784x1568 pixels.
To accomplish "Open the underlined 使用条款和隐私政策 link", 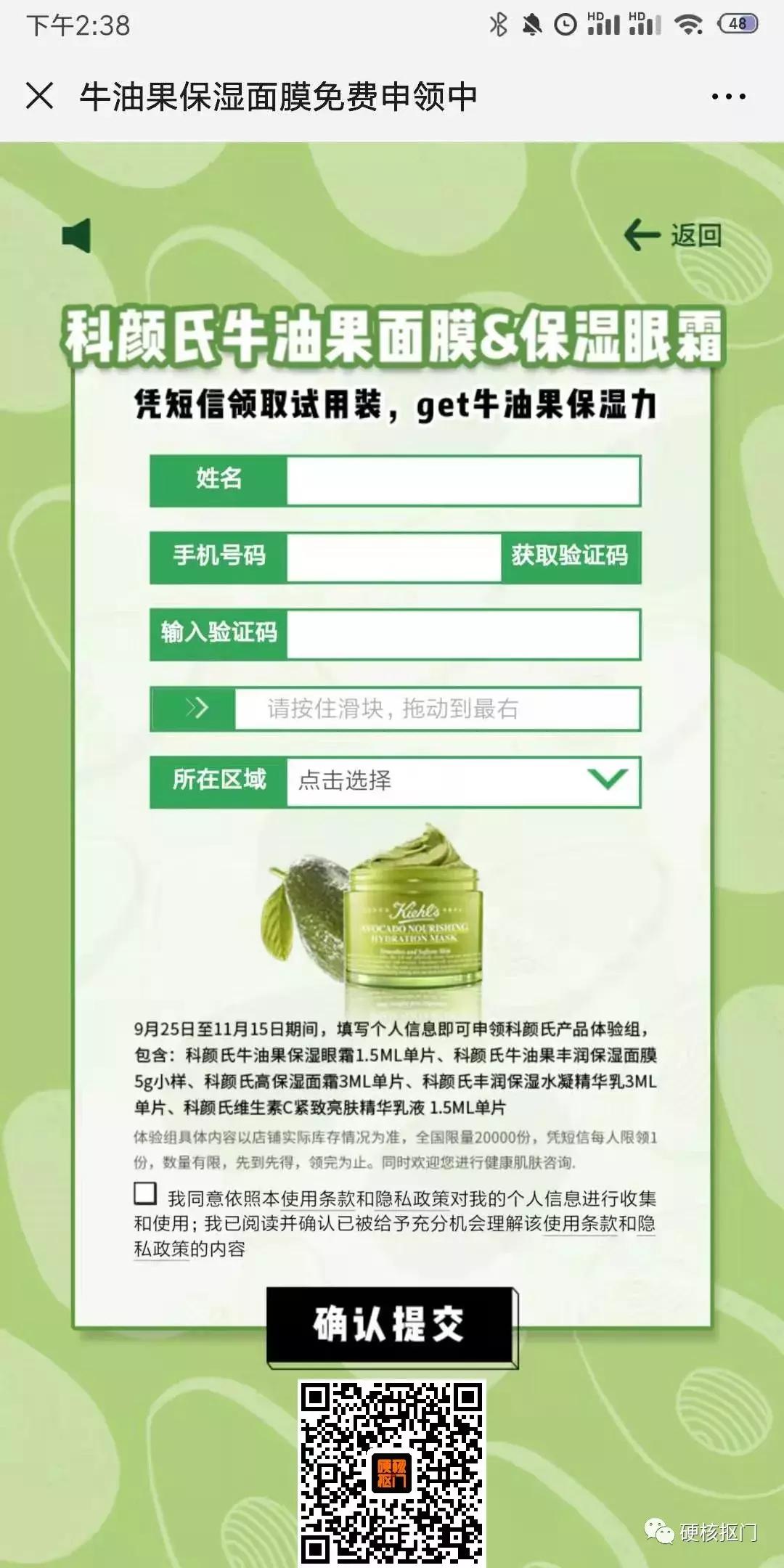I will tap(599, 1225).
